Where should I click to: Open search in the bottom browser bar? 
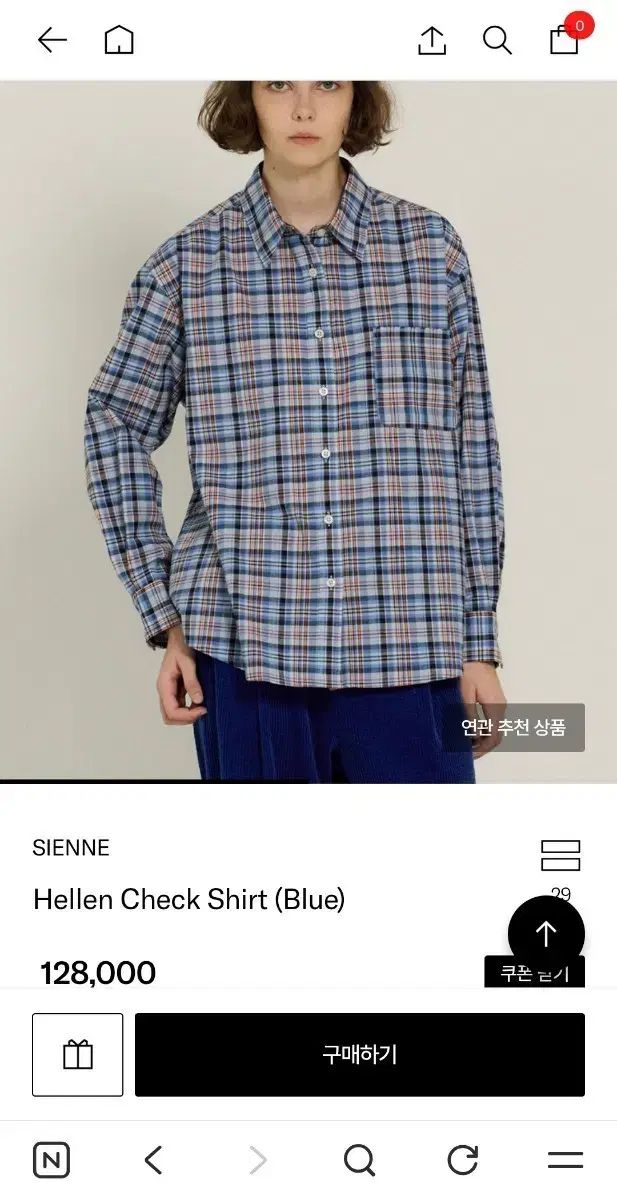click(359, 1160)
